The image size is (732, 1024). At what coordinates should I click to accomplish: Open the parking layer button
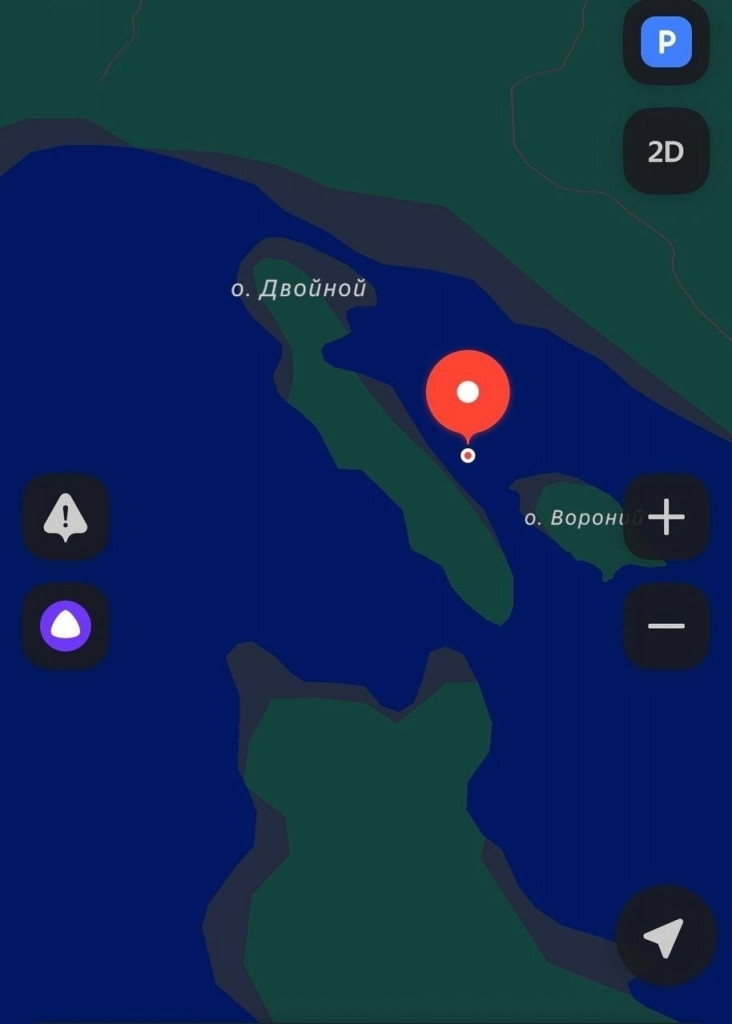click(x=666, y=43)
